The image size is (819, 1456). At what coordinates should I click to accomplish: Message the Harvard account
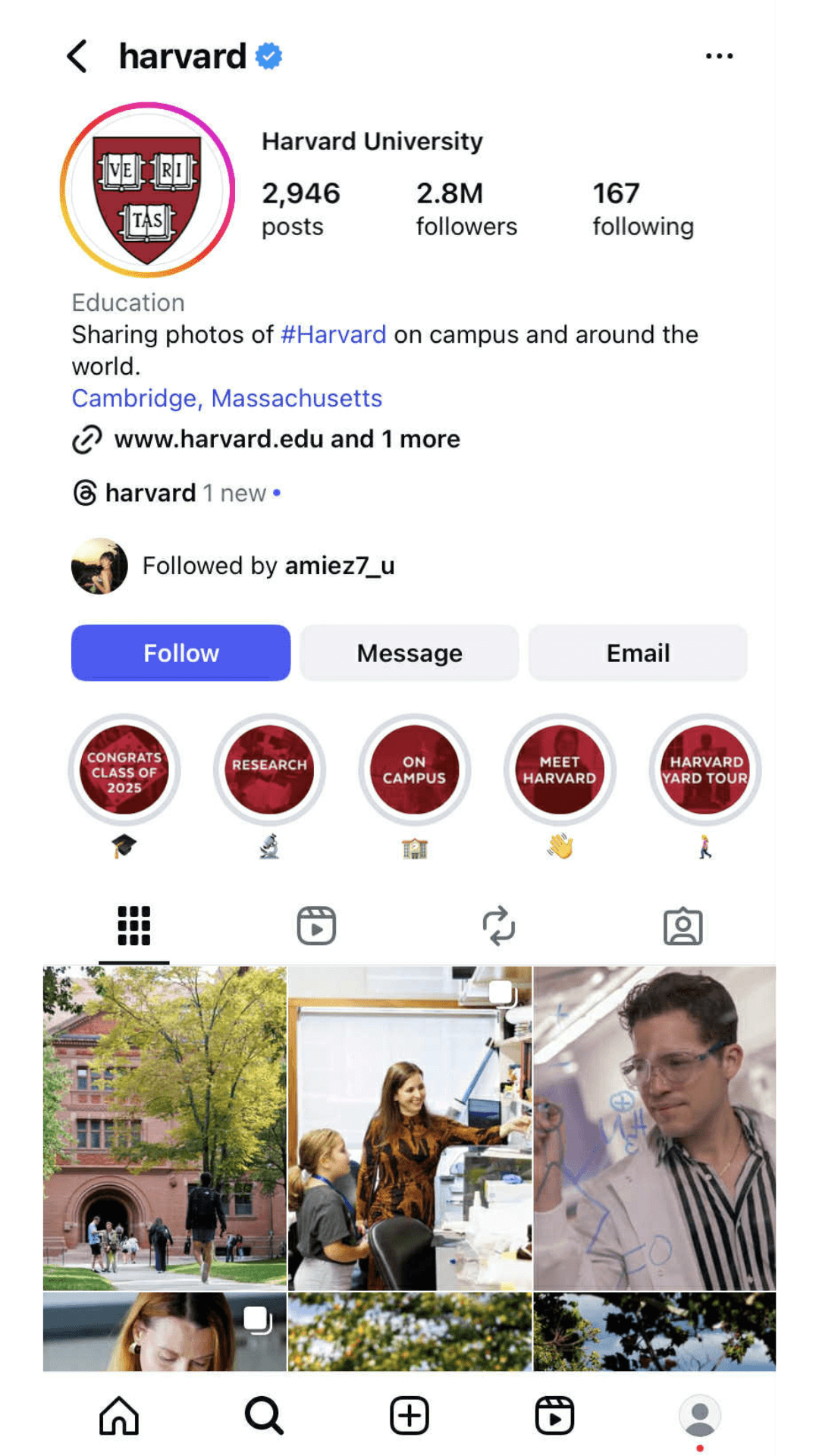pyautogui.click(x=409, y=653)
